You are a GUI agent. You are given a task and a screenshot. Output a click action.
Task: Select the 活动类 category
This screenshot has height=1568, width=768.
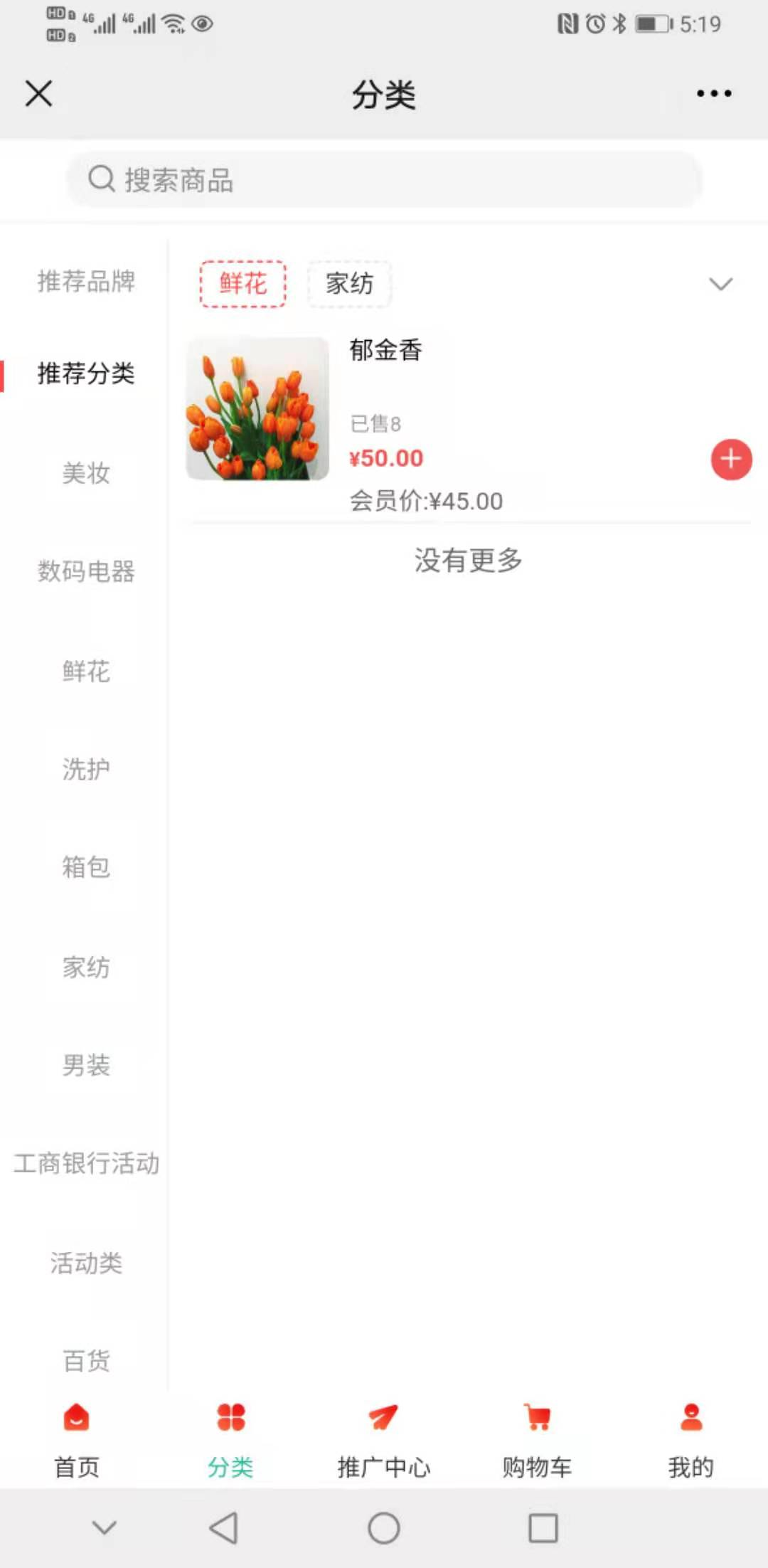coord(86,1263)
